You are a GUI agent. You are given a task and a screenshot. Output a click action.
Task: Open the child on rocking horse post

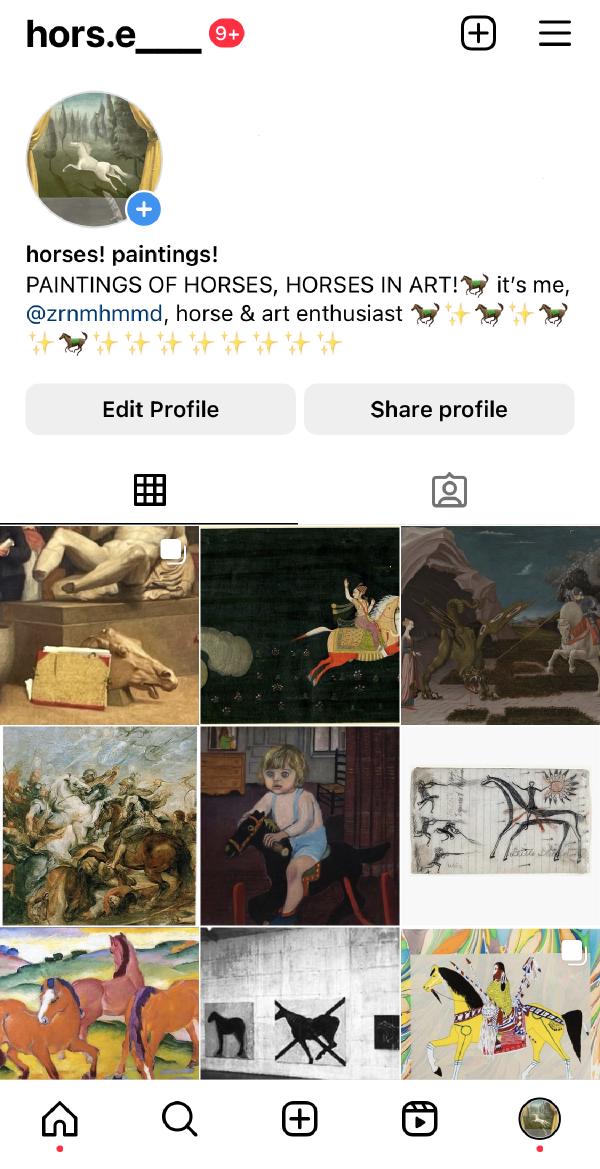300,826
